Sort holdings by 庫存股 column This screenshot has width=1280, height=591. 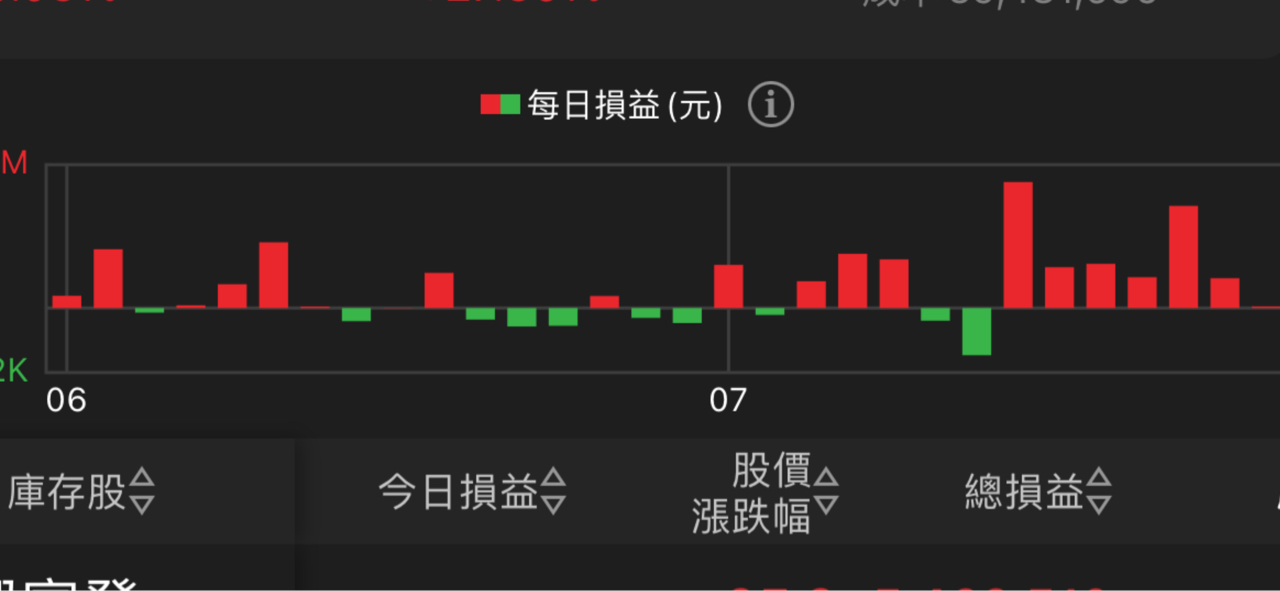pos(82,492)
